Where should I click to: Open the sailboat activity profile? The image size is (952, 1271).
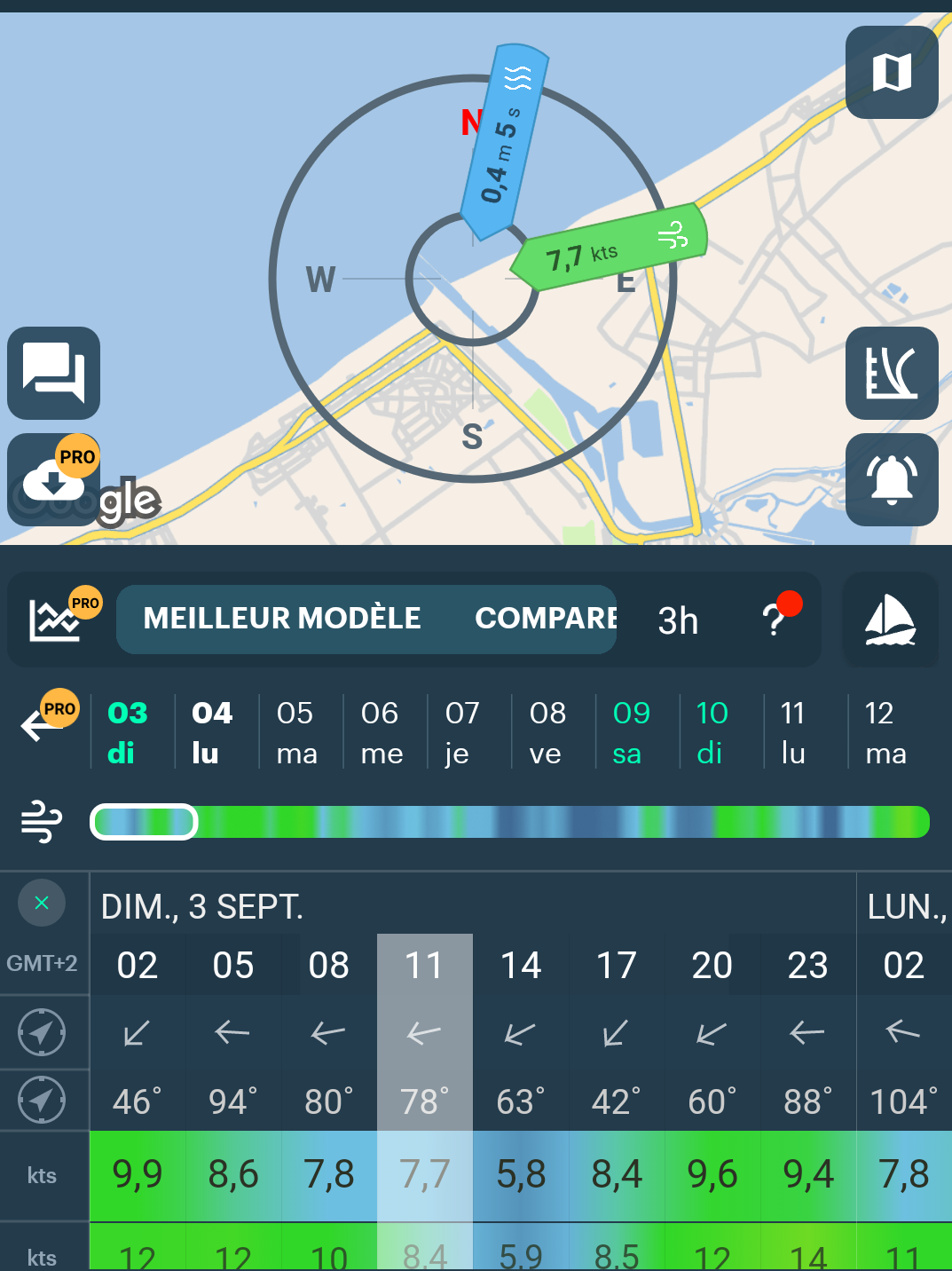coord(890,620)
